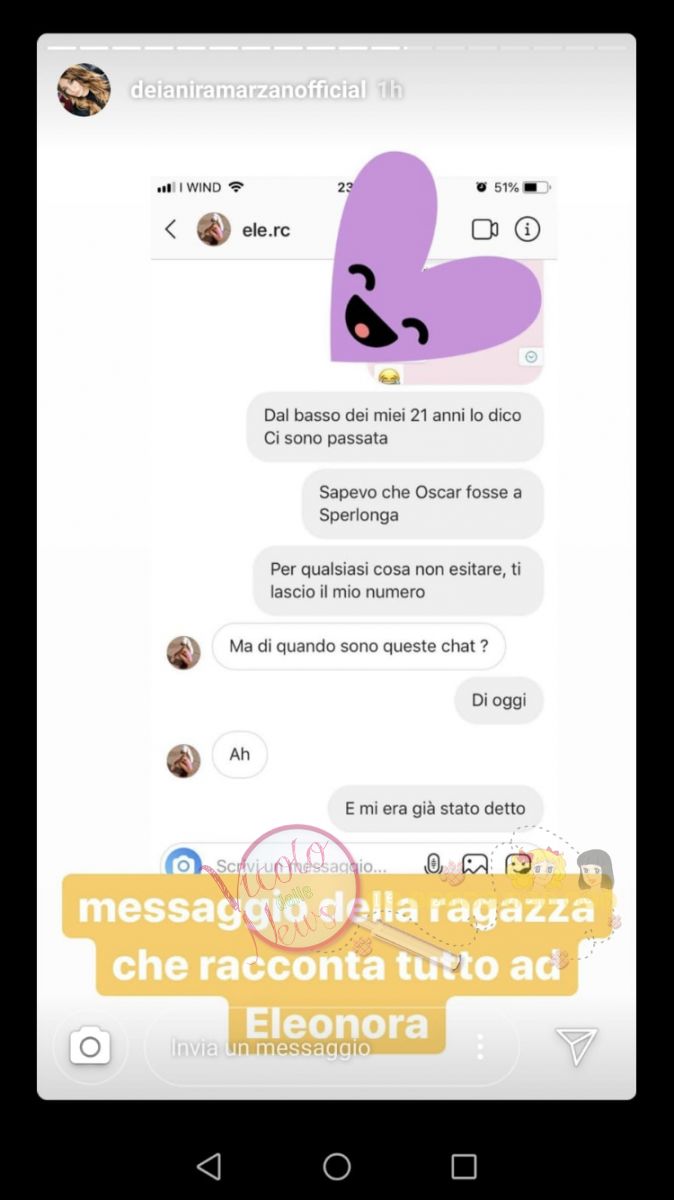The height and width of the screenshot is (1200, 674).
Task: Open the camera icon at the bottom
Action: [90, 1047]
